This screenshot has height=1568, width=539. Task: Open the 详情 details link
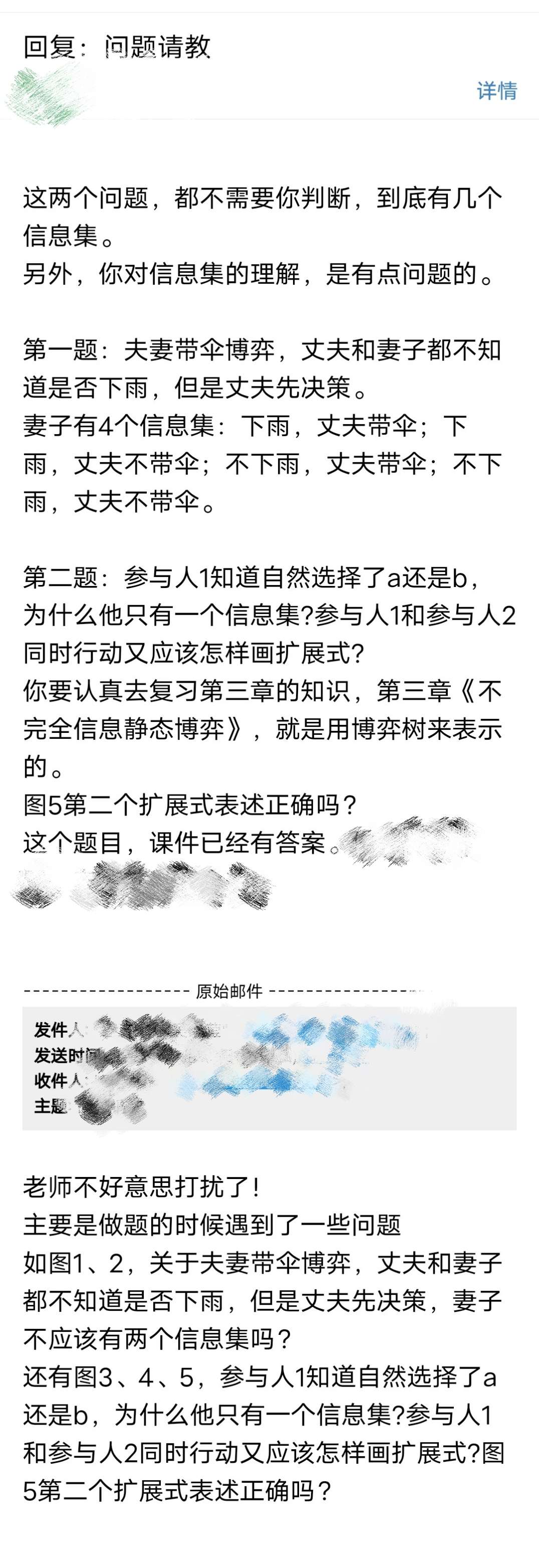pyautogui.click(x=496, y=91)
